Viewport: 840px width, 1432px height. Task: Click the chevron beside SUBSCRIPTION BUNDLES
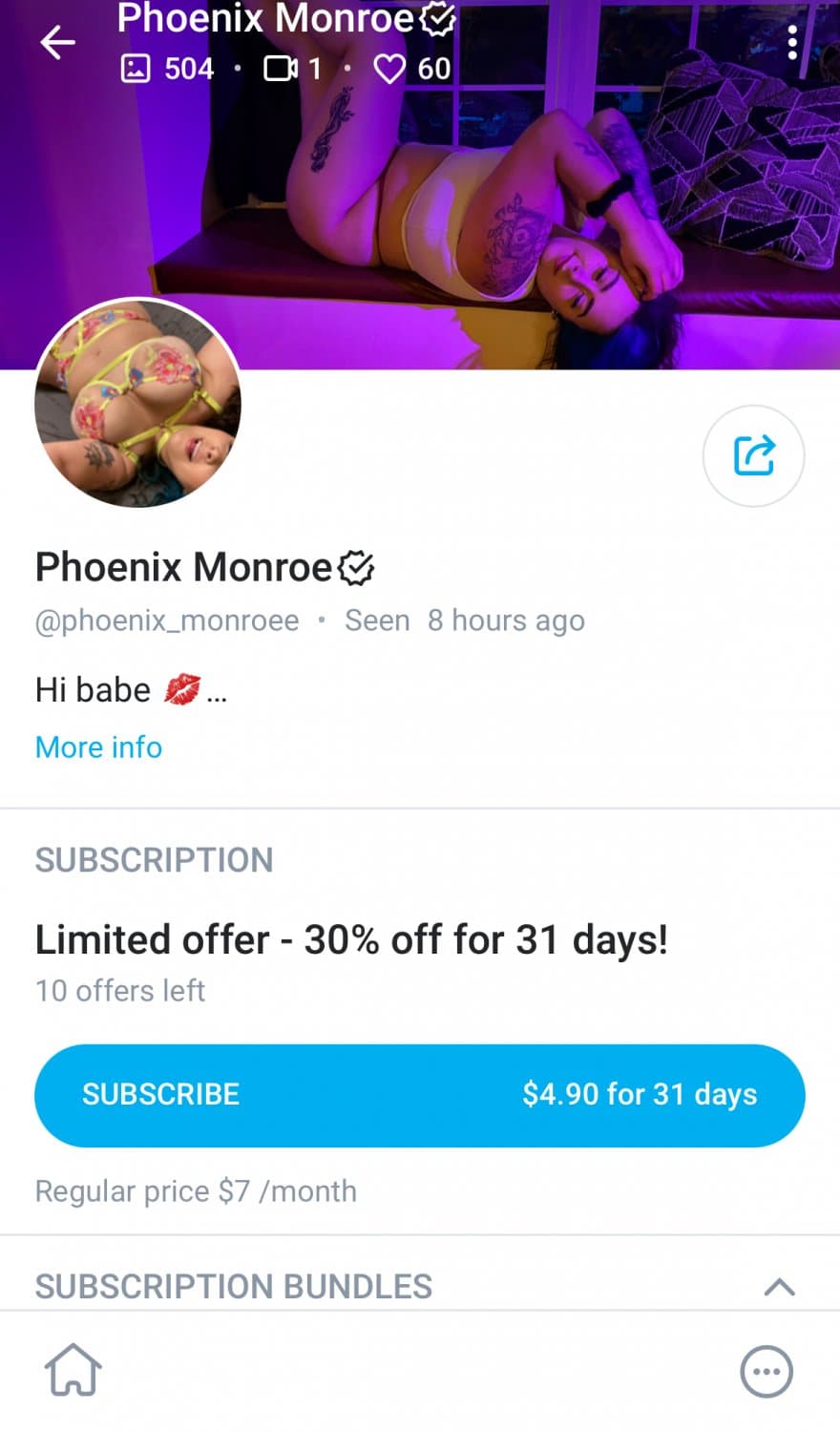(x=780, y=1286)
